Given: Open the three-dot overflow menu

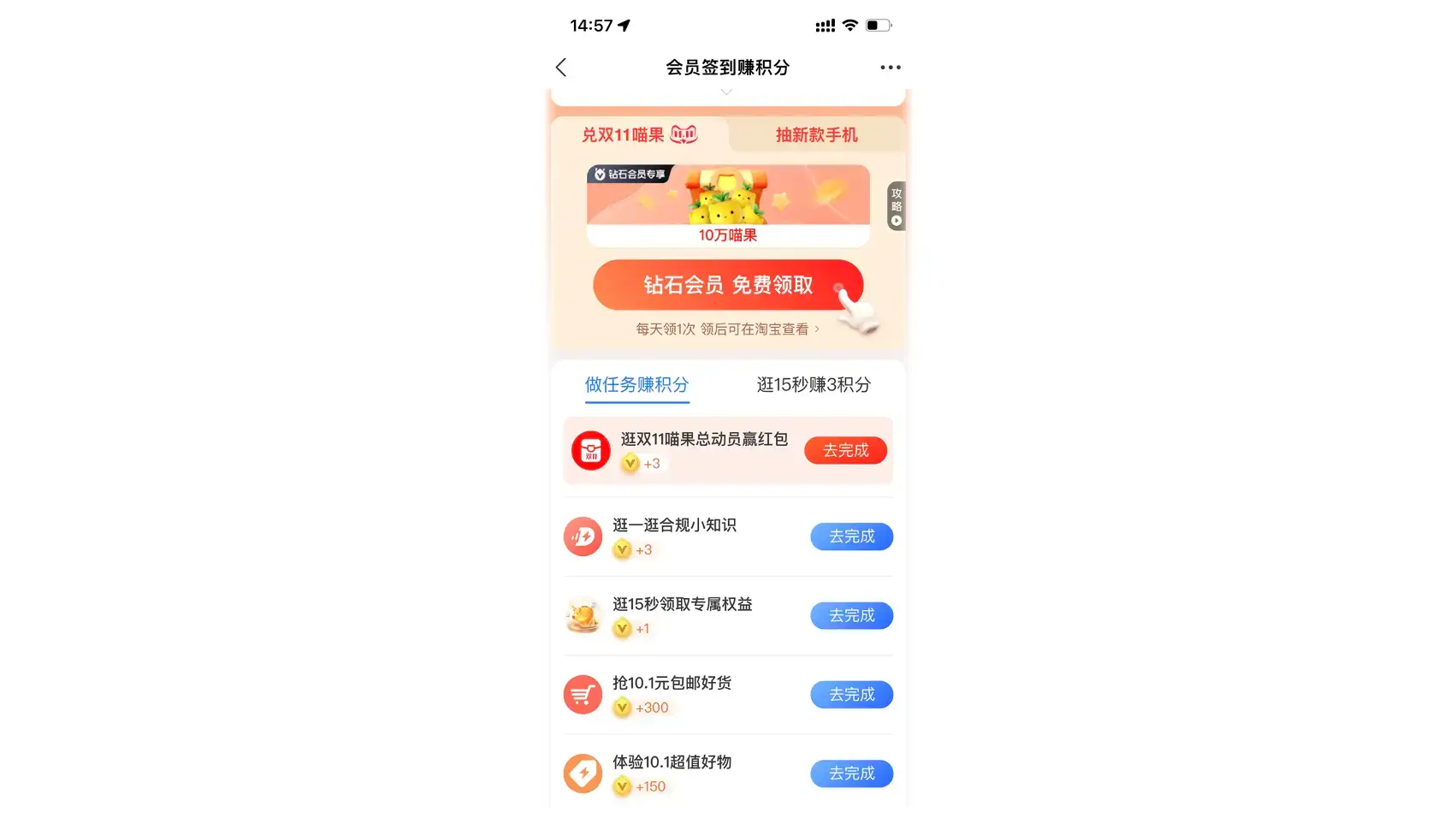Looking at the screenshot, I should click(x=890, y=68).
